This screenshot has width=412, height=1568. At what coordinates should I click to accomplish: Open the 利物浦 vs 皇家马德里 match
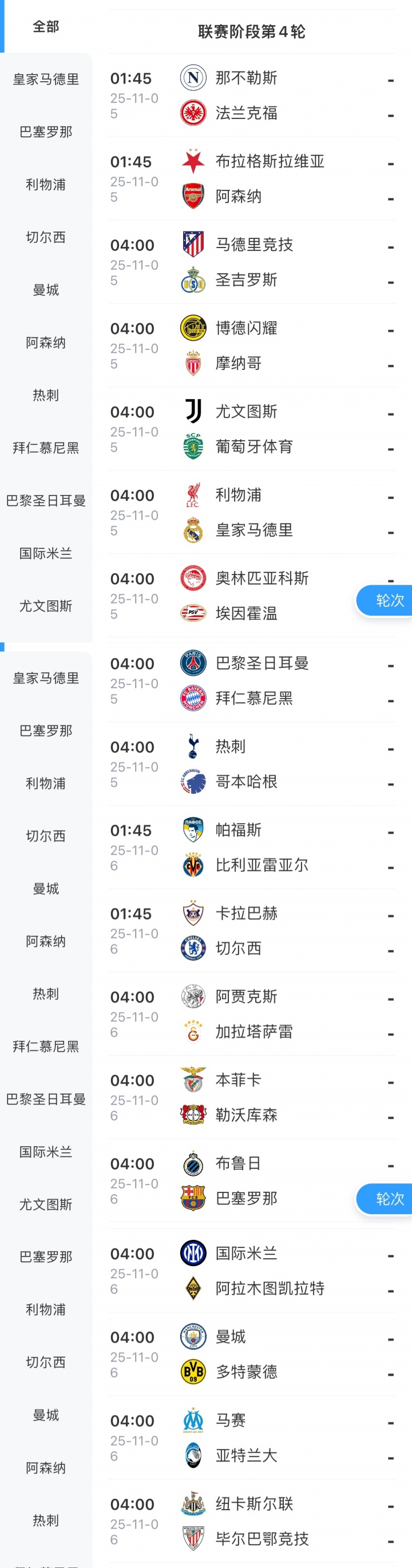(x=251, y=513)
